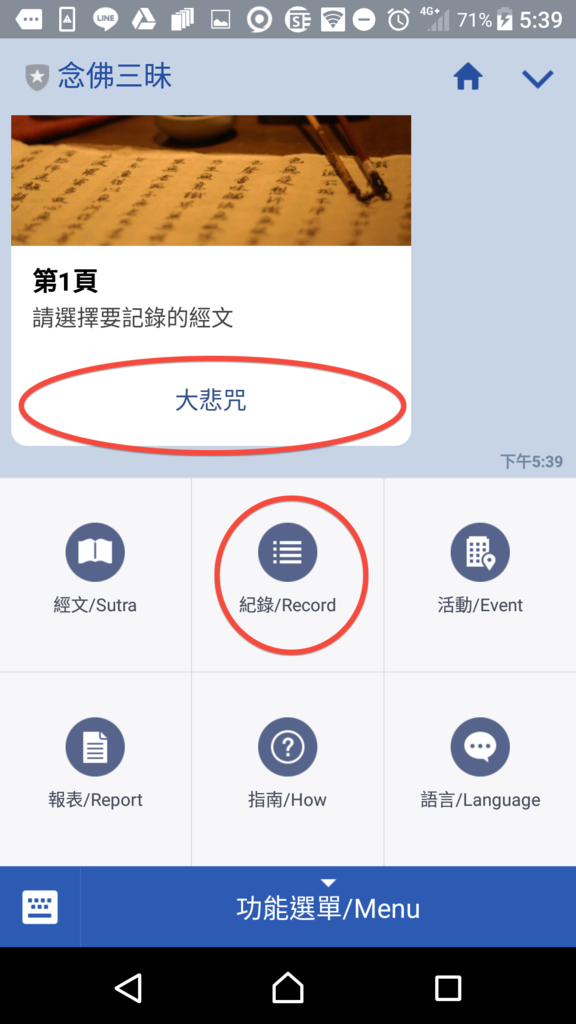Tap the home icon in header
This screenshot has width=576, height=1024.
point(468,78)
